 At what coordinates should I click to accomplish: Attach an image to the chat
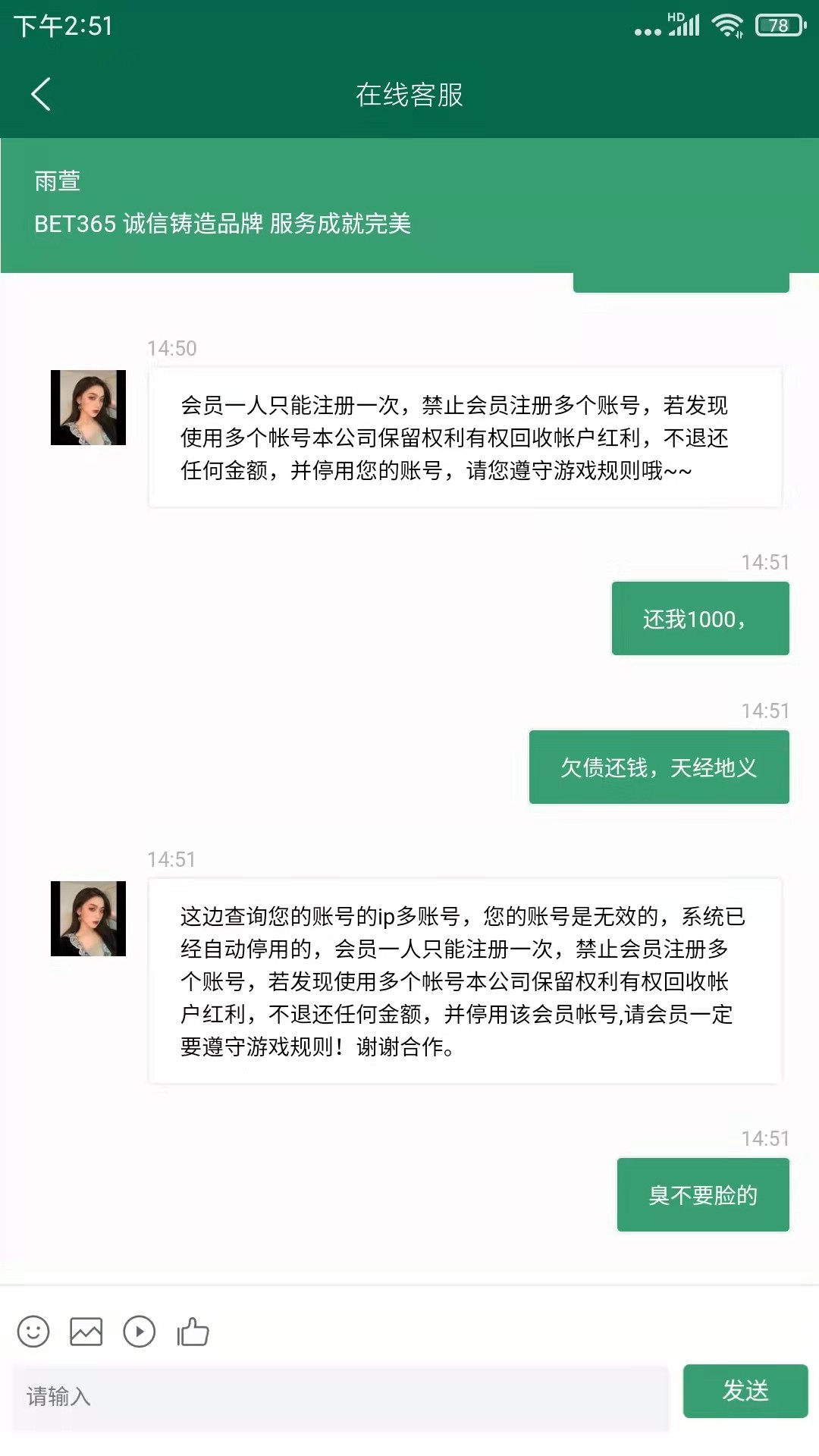(86, 1332)
